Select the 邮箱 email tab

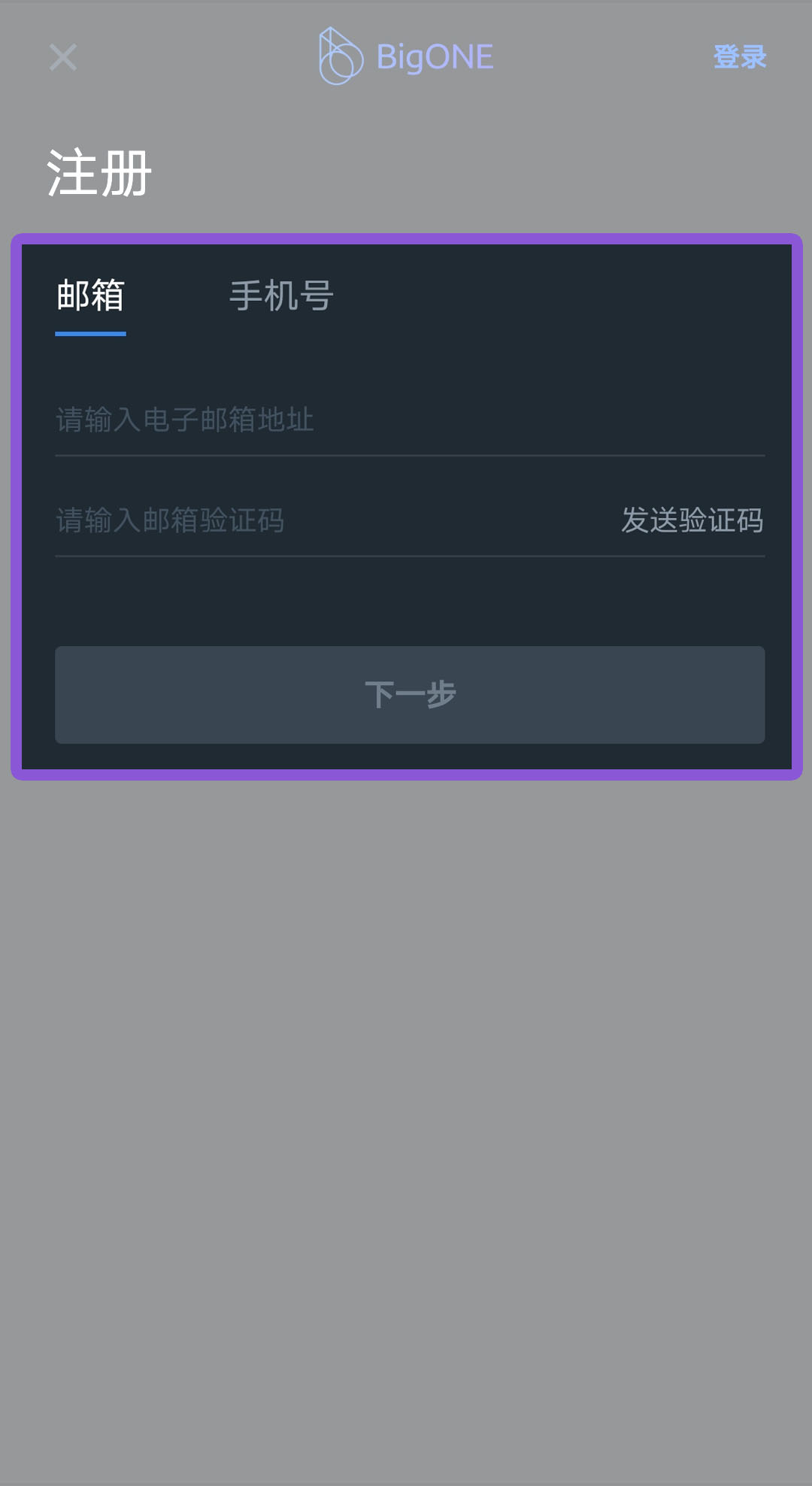(x=90, y=296)
